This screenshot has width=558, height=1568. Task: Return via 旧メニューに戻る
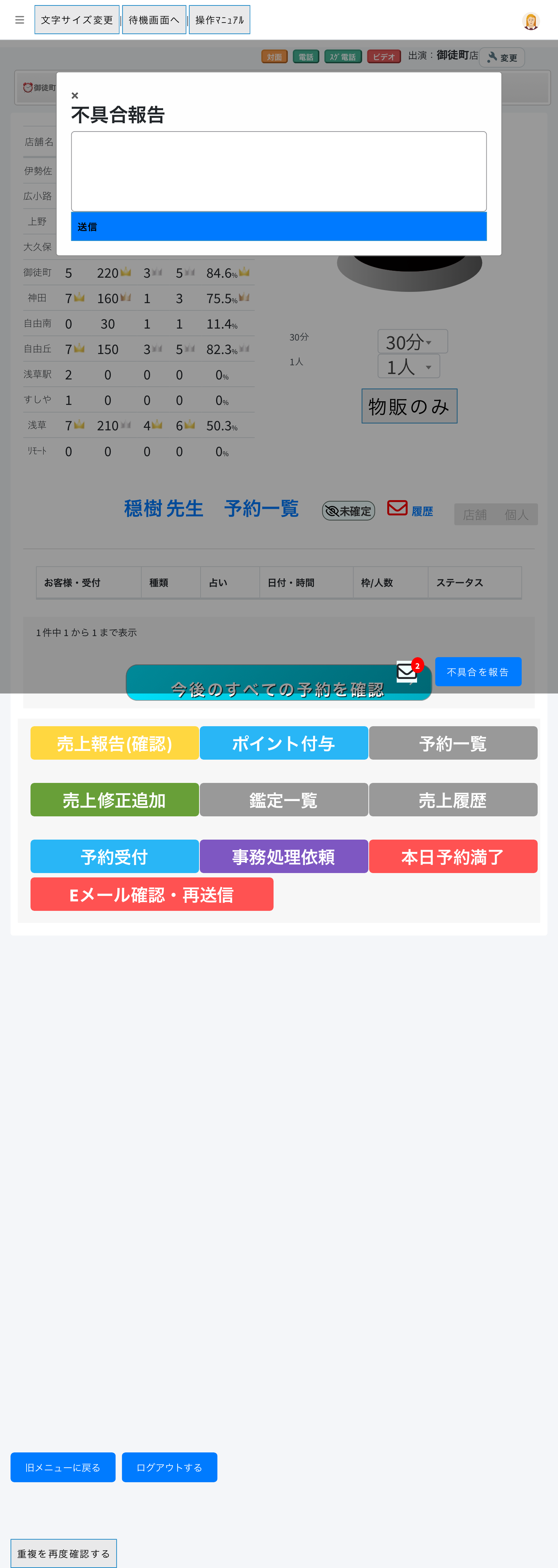click(63, 1467)
